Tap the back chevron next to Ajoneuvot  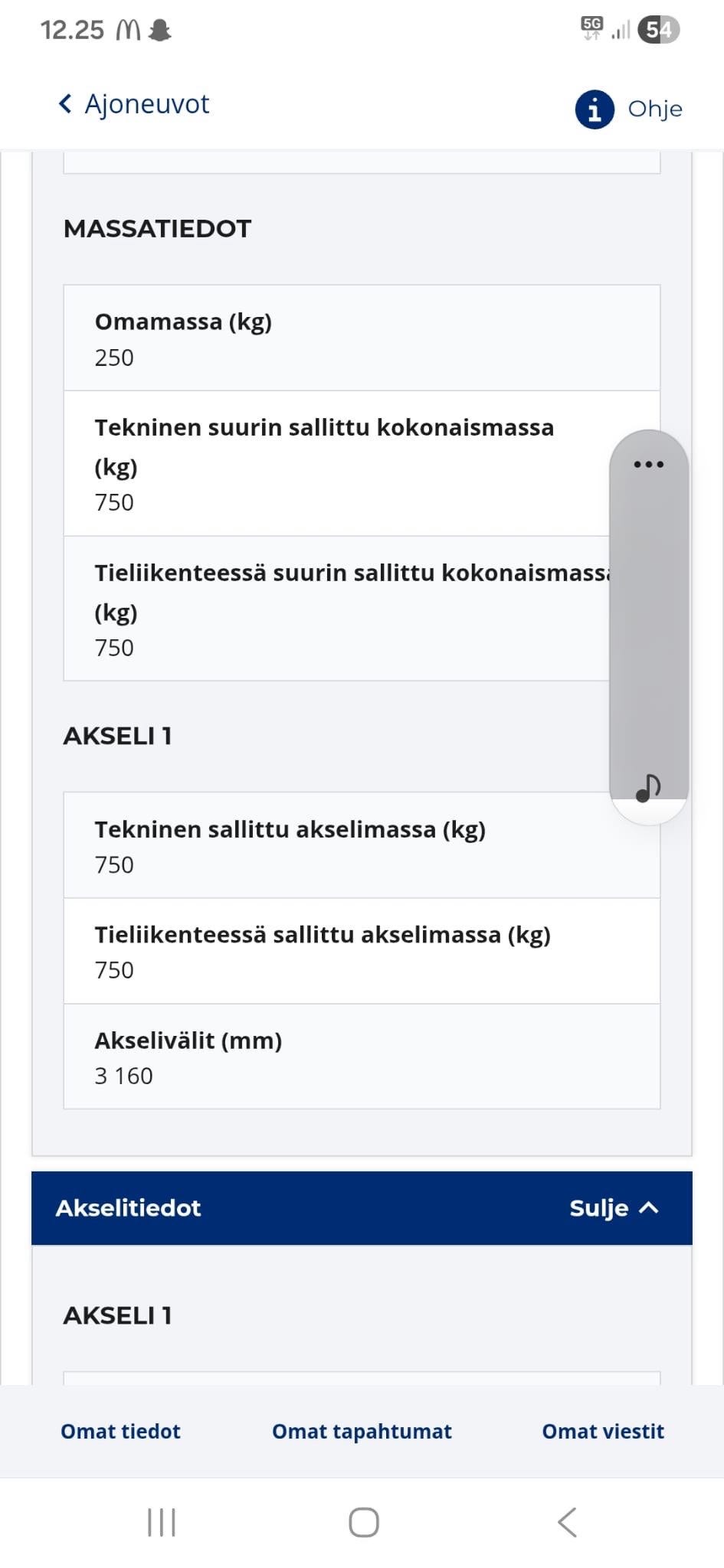(x=65, y=103)
